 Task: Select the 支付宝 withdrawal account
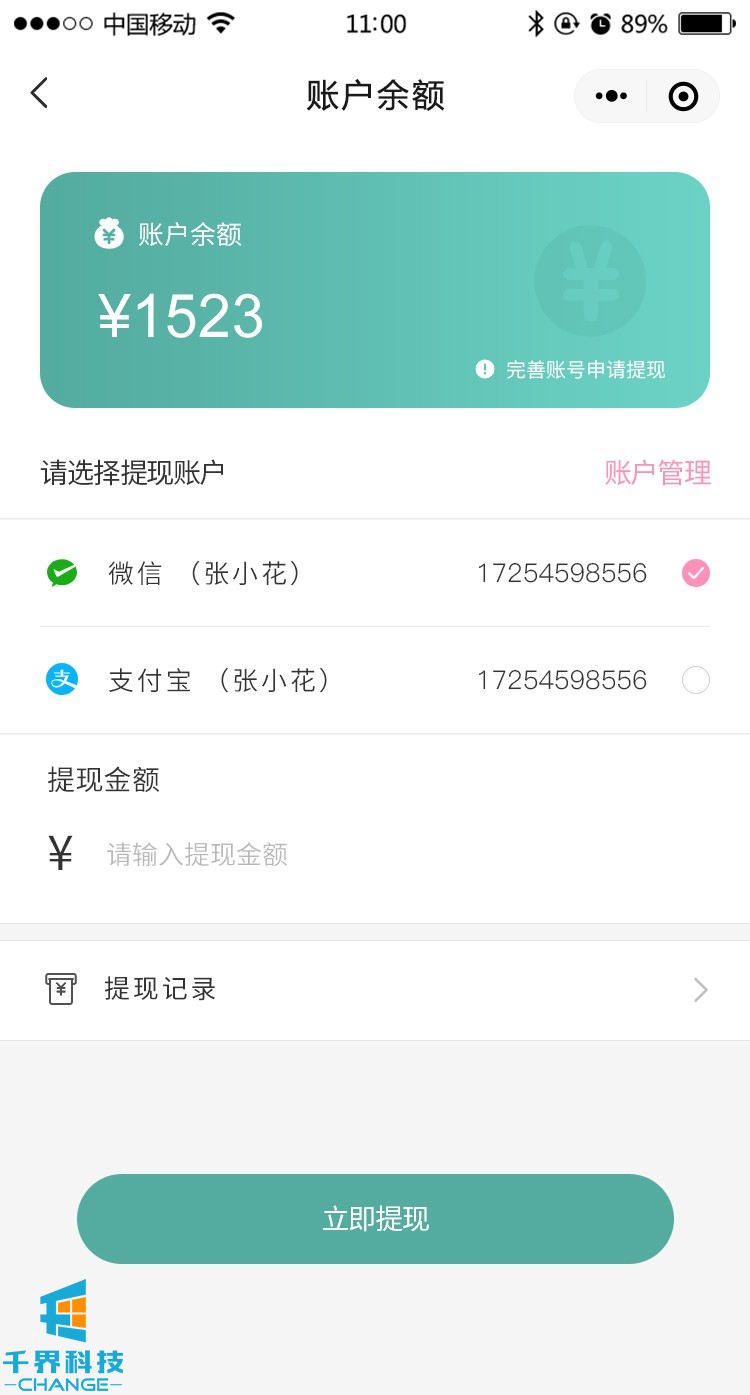[695, 680]
